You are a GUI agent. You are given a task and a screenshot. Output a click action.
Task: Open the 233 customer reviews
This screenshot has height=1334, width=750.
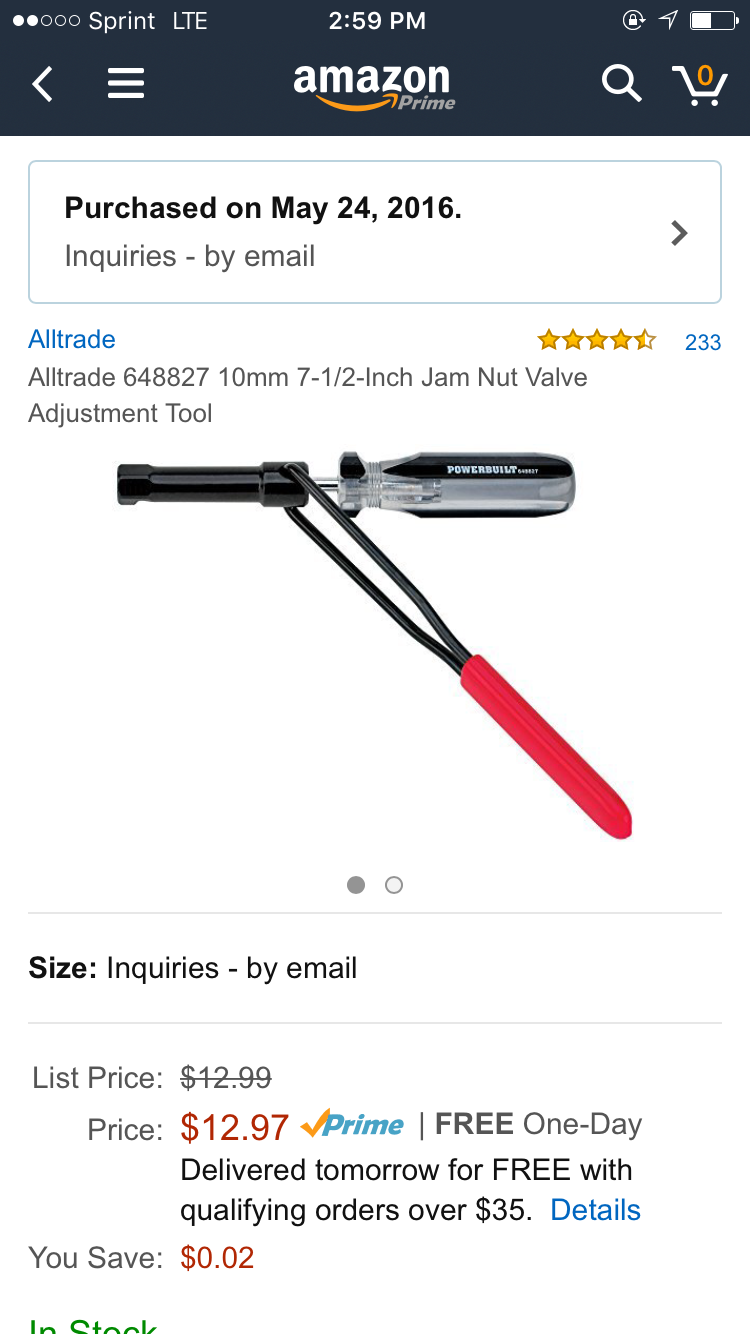[x=702, y=342]
